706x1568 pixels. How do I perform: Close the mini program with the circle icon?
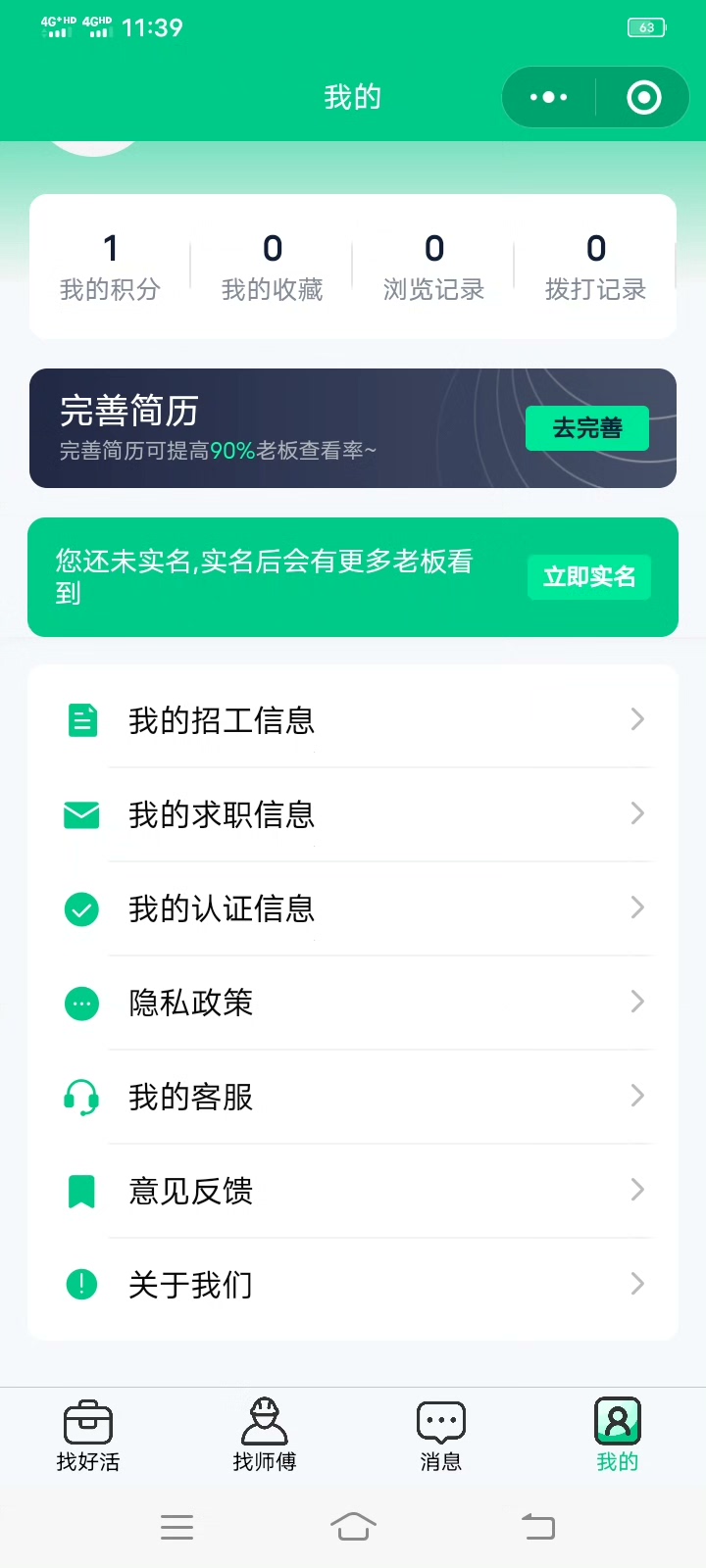[x=643, y=97]
